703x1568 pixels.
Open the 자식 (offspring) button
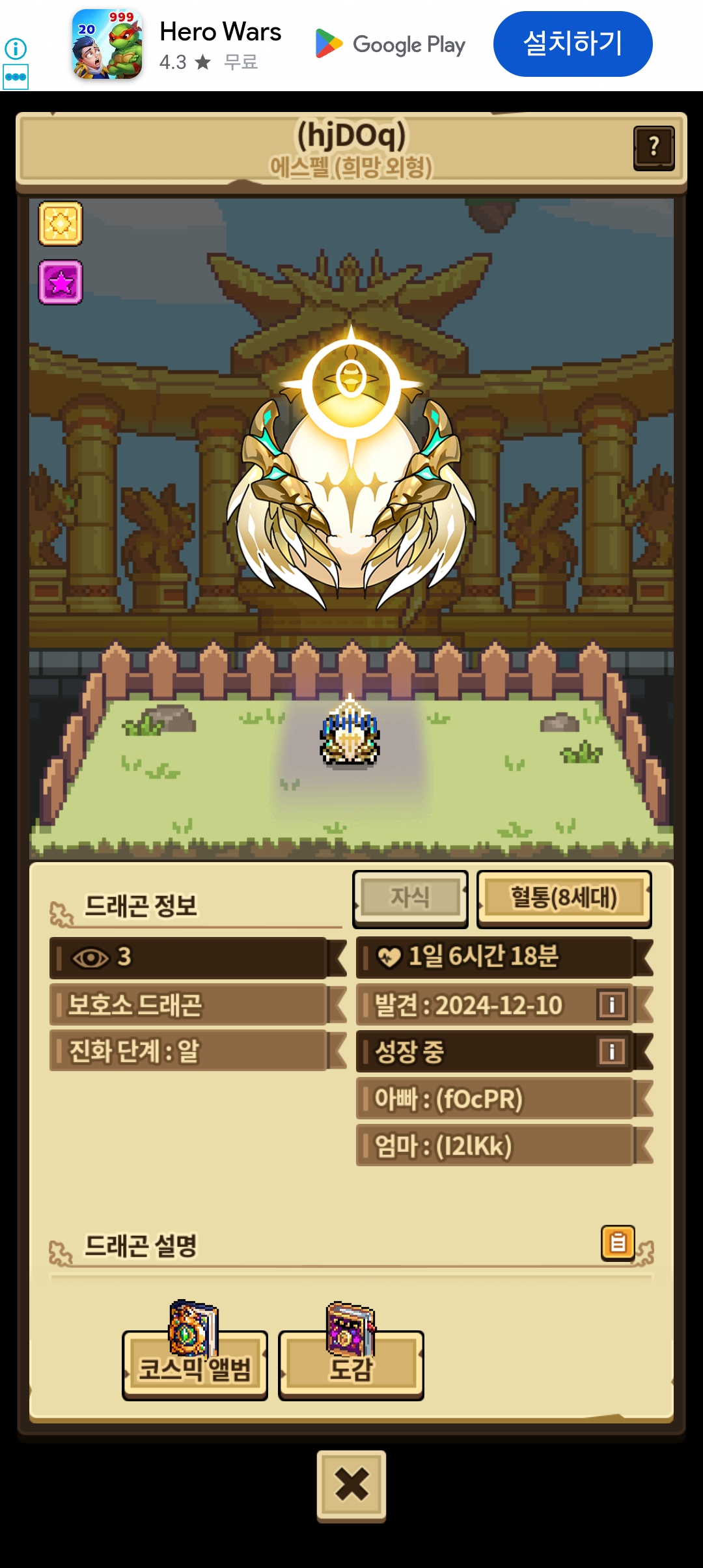click(410, 898)
